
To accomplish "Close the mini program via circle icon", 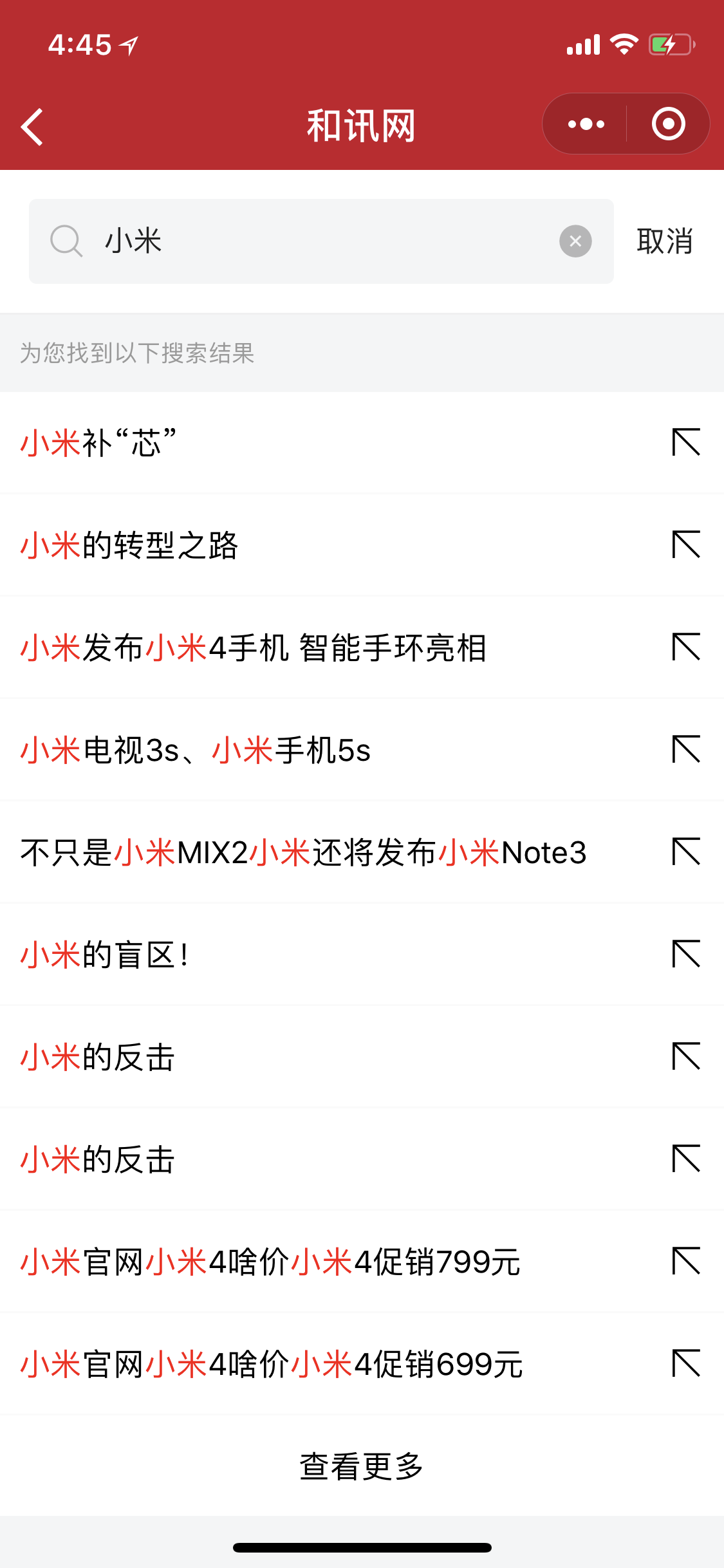I will coord(668,124).
